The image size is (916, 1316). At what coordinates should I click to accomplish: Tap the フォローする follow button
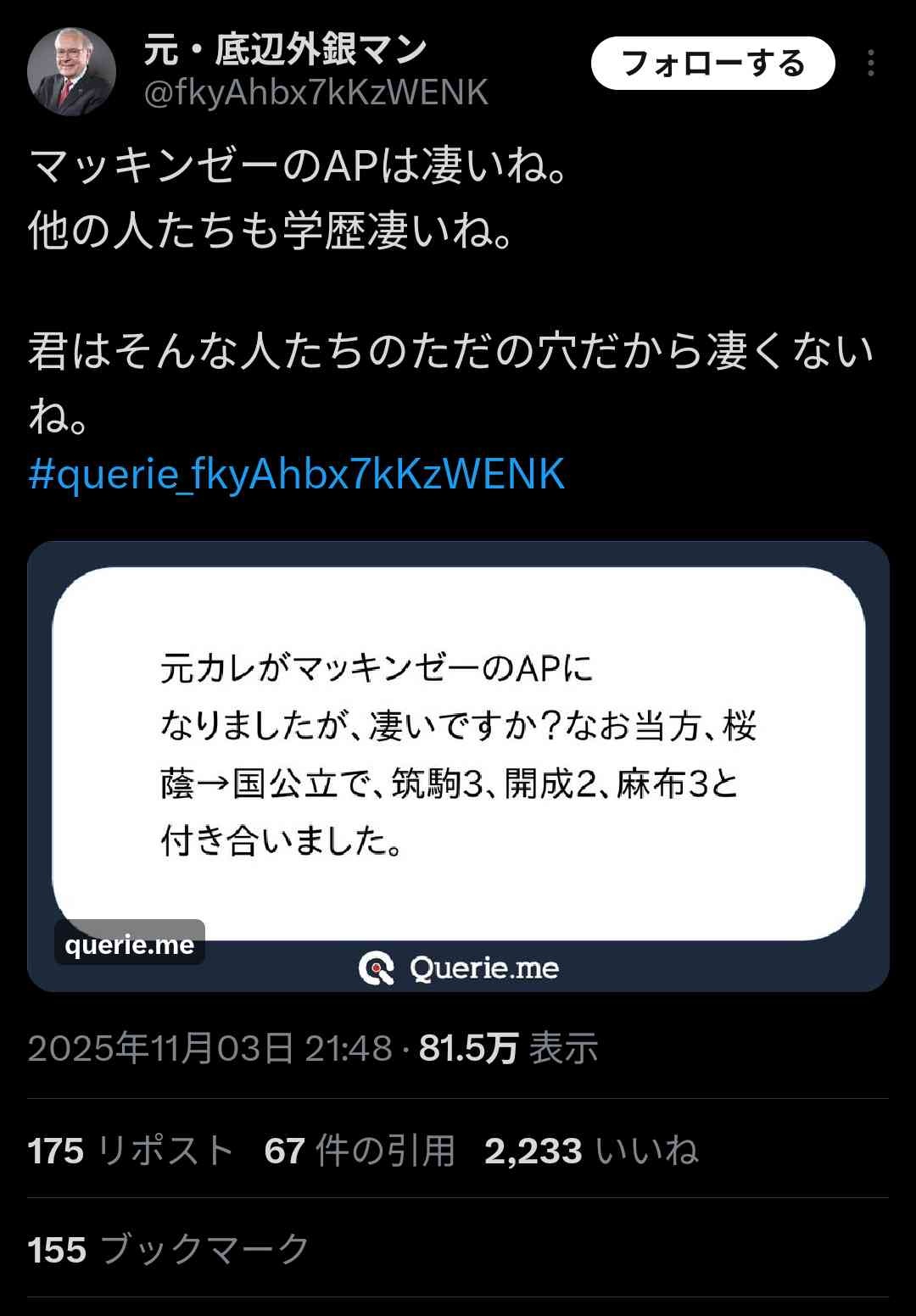[x=712, y=64]
